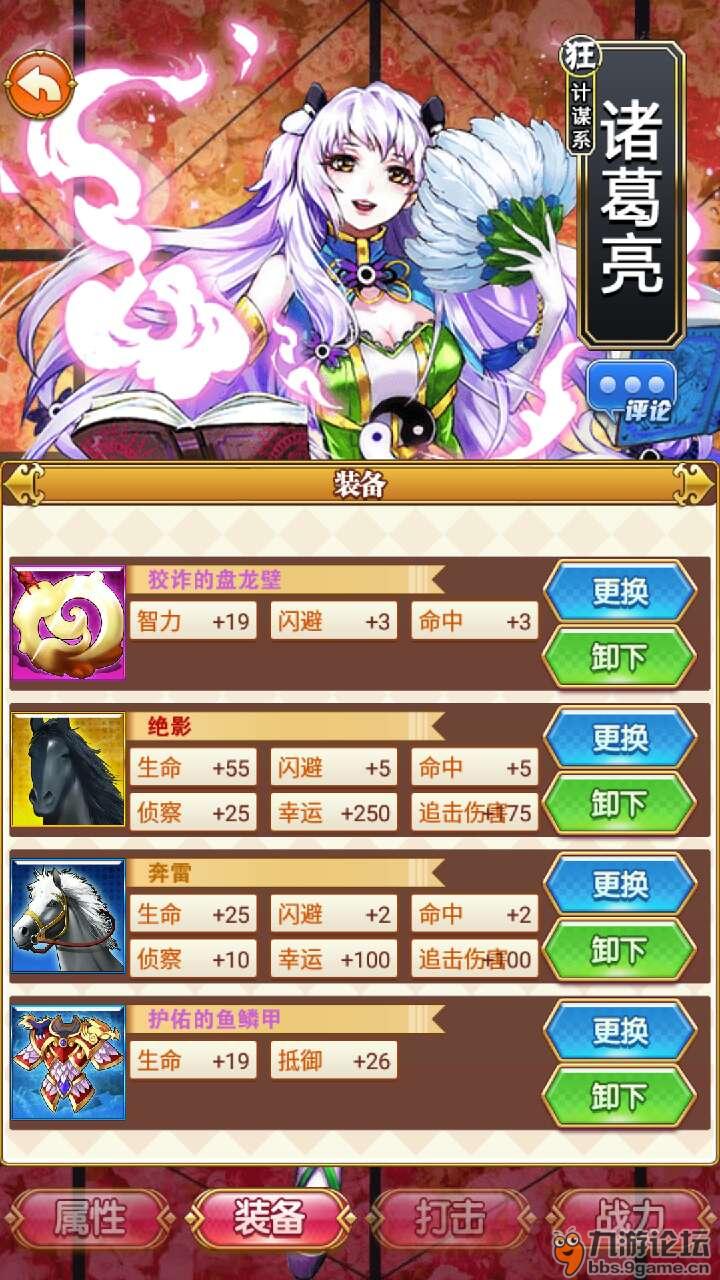Open the 狡诈的盘龙璧 item icon

(x=68, y=624)
